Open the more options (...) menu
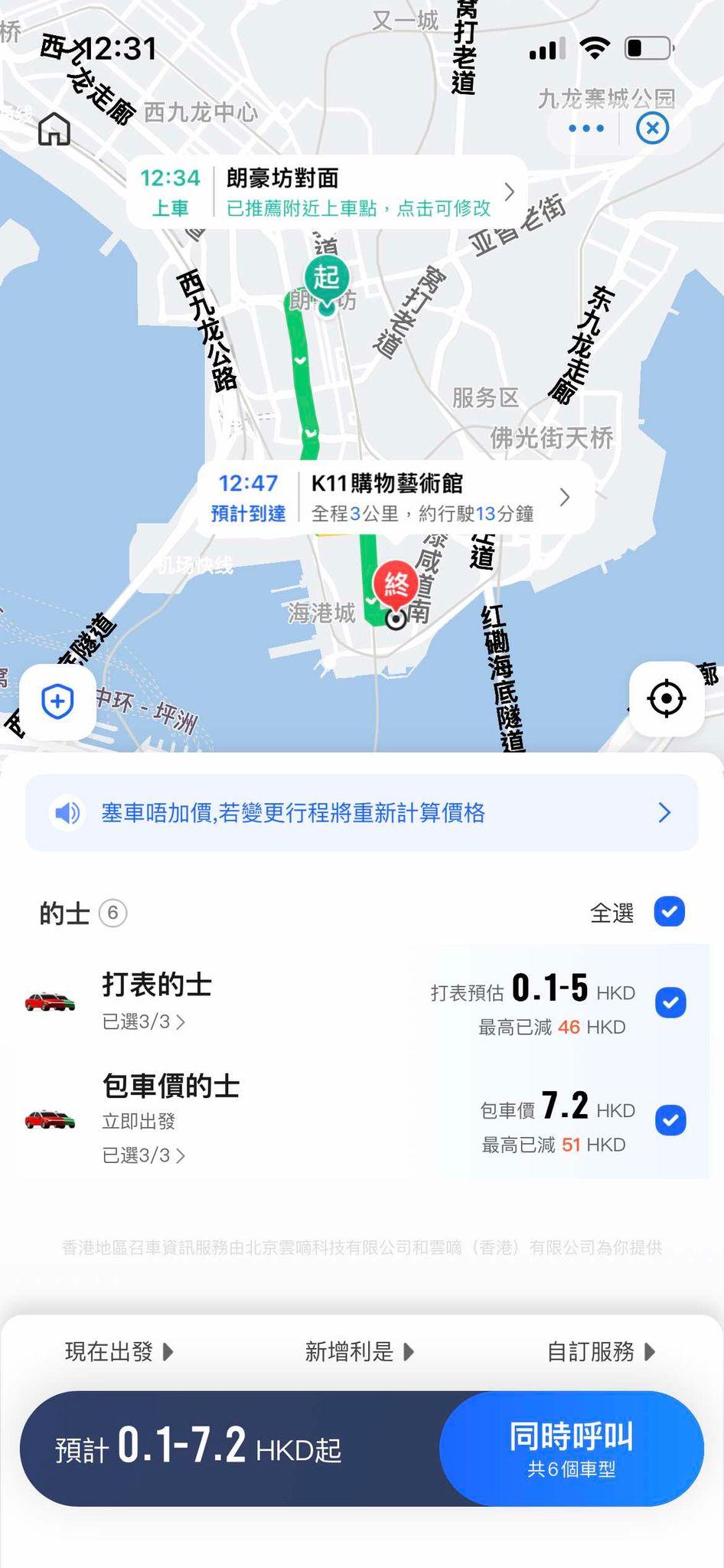The height and width of the screenshot is (1568, 724). coord(585,129)
